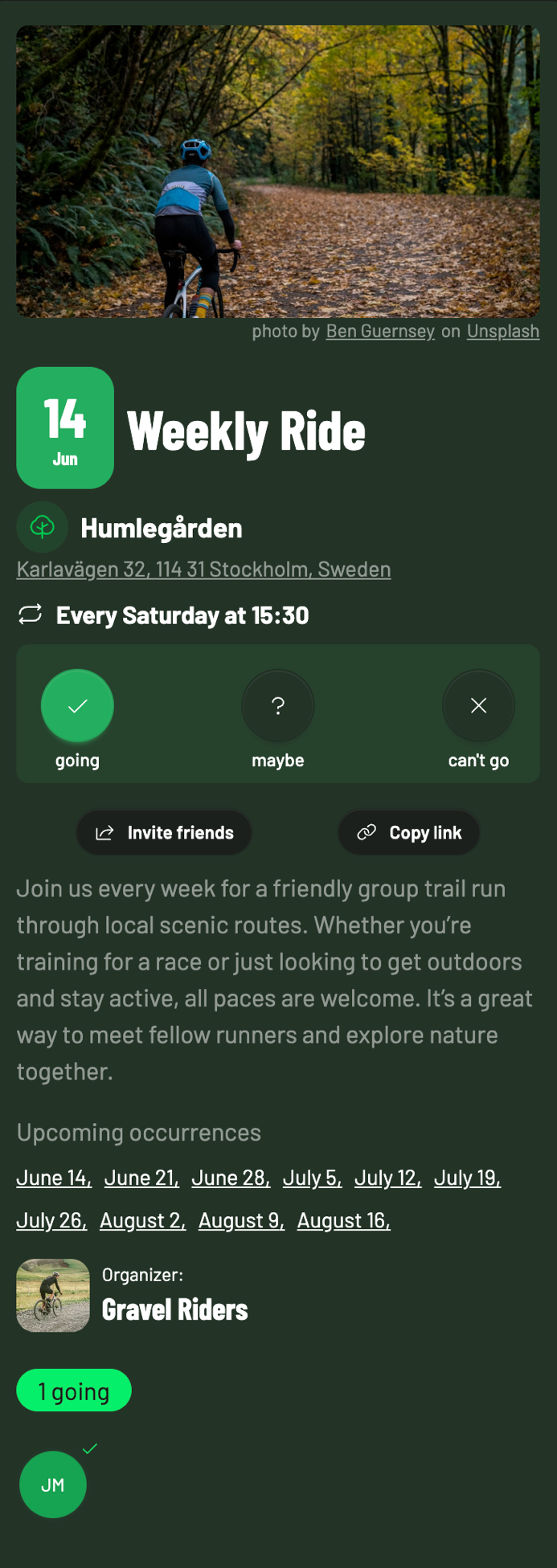This screenshot has height=1568, width=557.
Task: Open the August 16 occurrence
Action: pyautogui.click(x=343, y=1220)
